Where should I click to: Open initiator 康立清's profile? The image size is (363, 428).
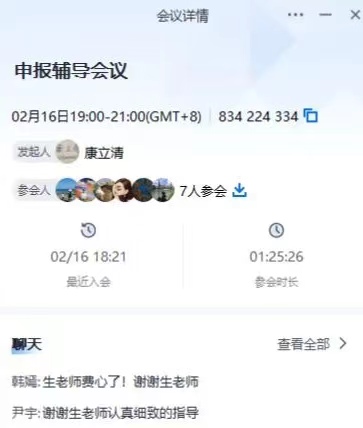90,152
